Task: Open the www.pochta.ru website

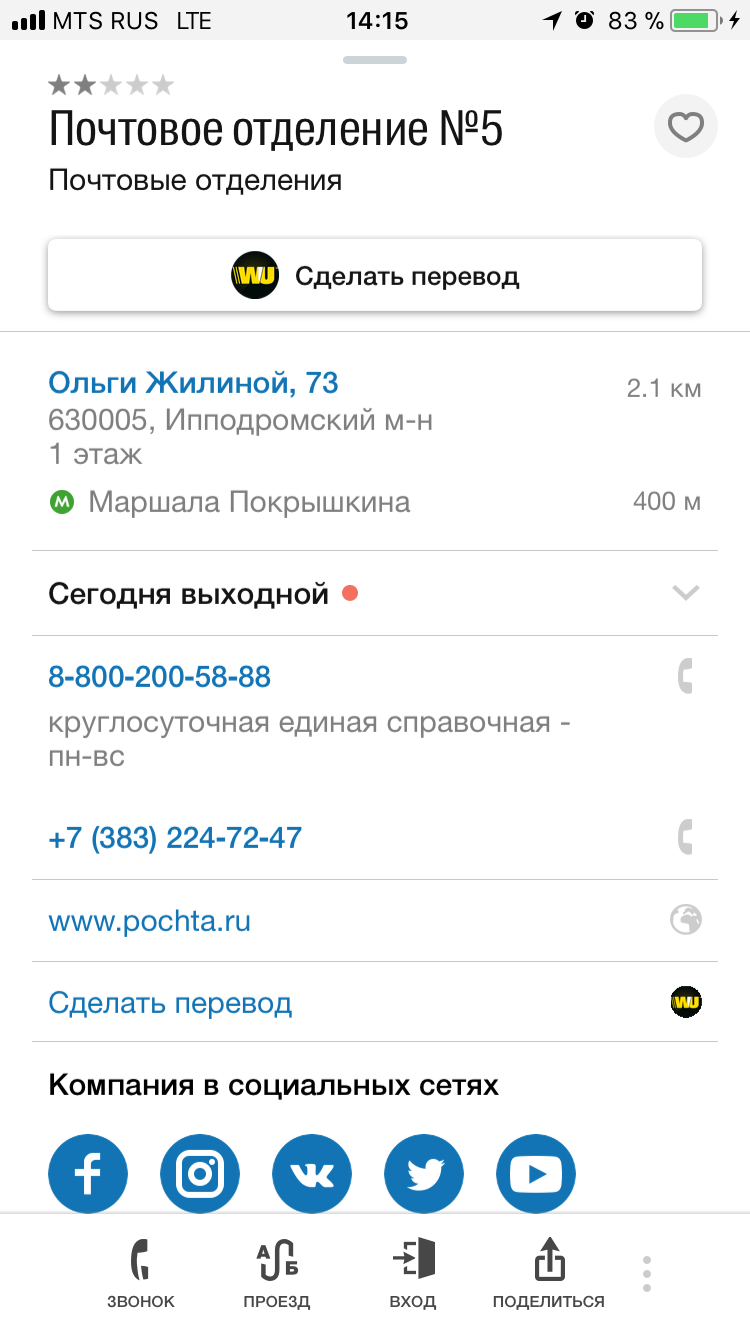Action: click(x=150, y=920)
